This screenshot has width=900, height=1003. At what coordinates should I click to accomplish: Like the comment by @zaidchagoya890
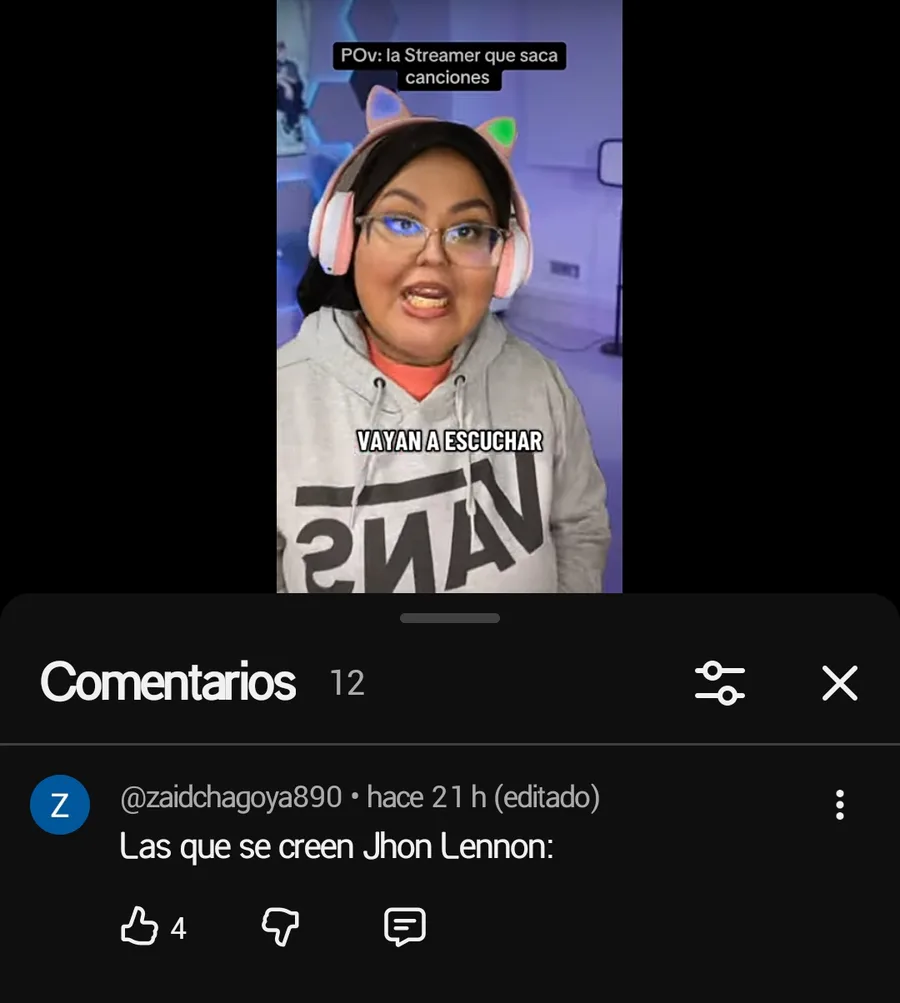pos(140,927)
